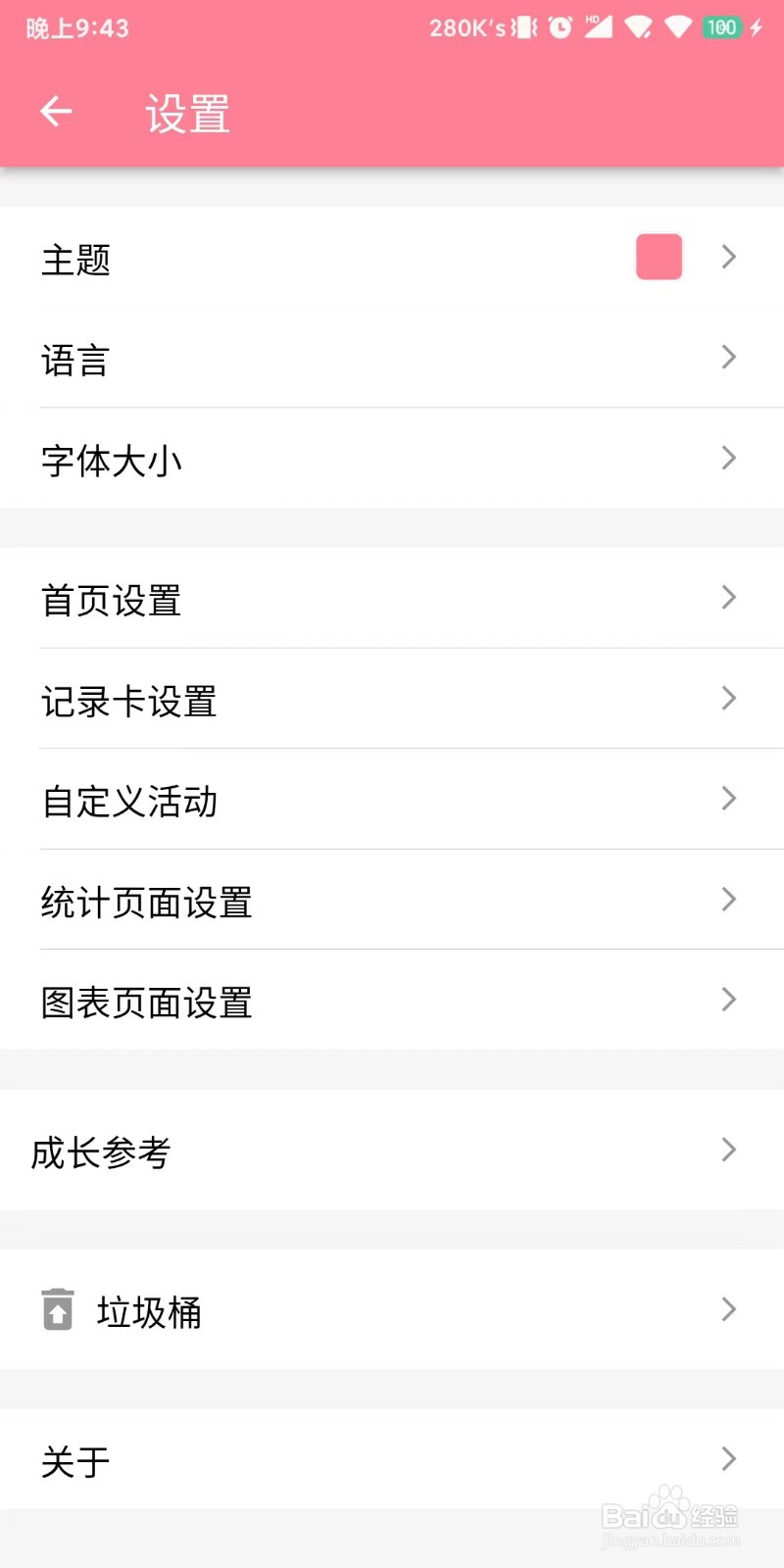Tap the Wi-Fi icon in the status bar
This screenshot has height=1568, width=784.
click(x=677, y=26)
